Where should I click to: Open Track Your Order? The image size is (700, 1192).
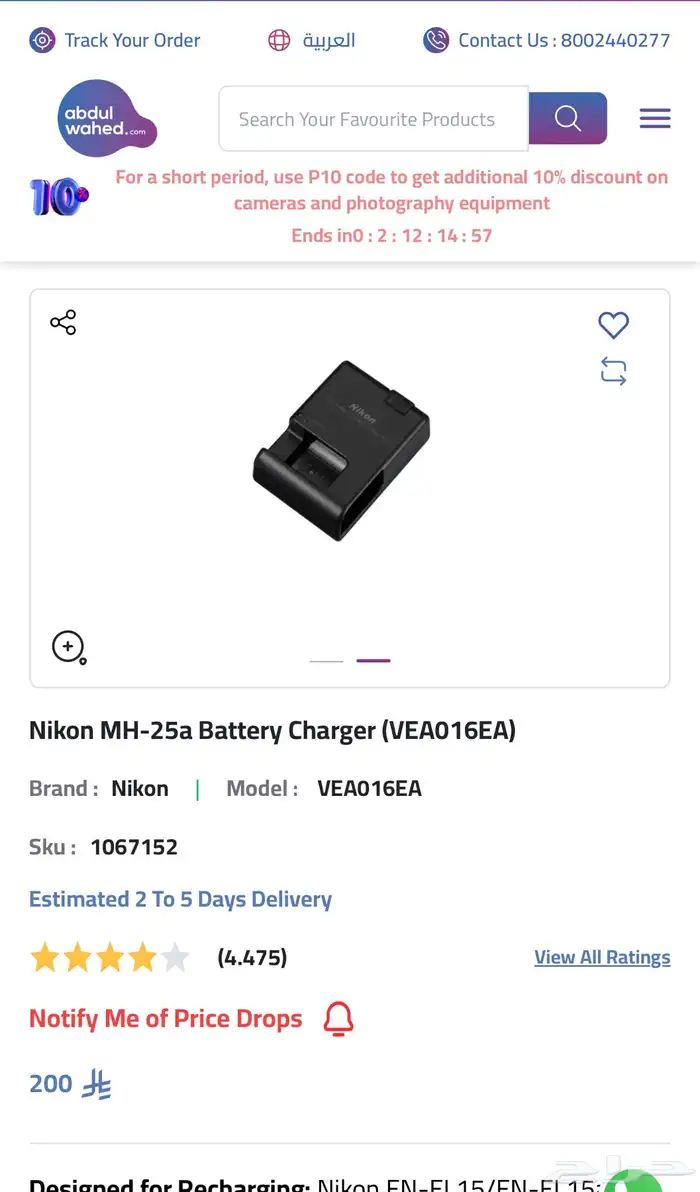[115, 40]
